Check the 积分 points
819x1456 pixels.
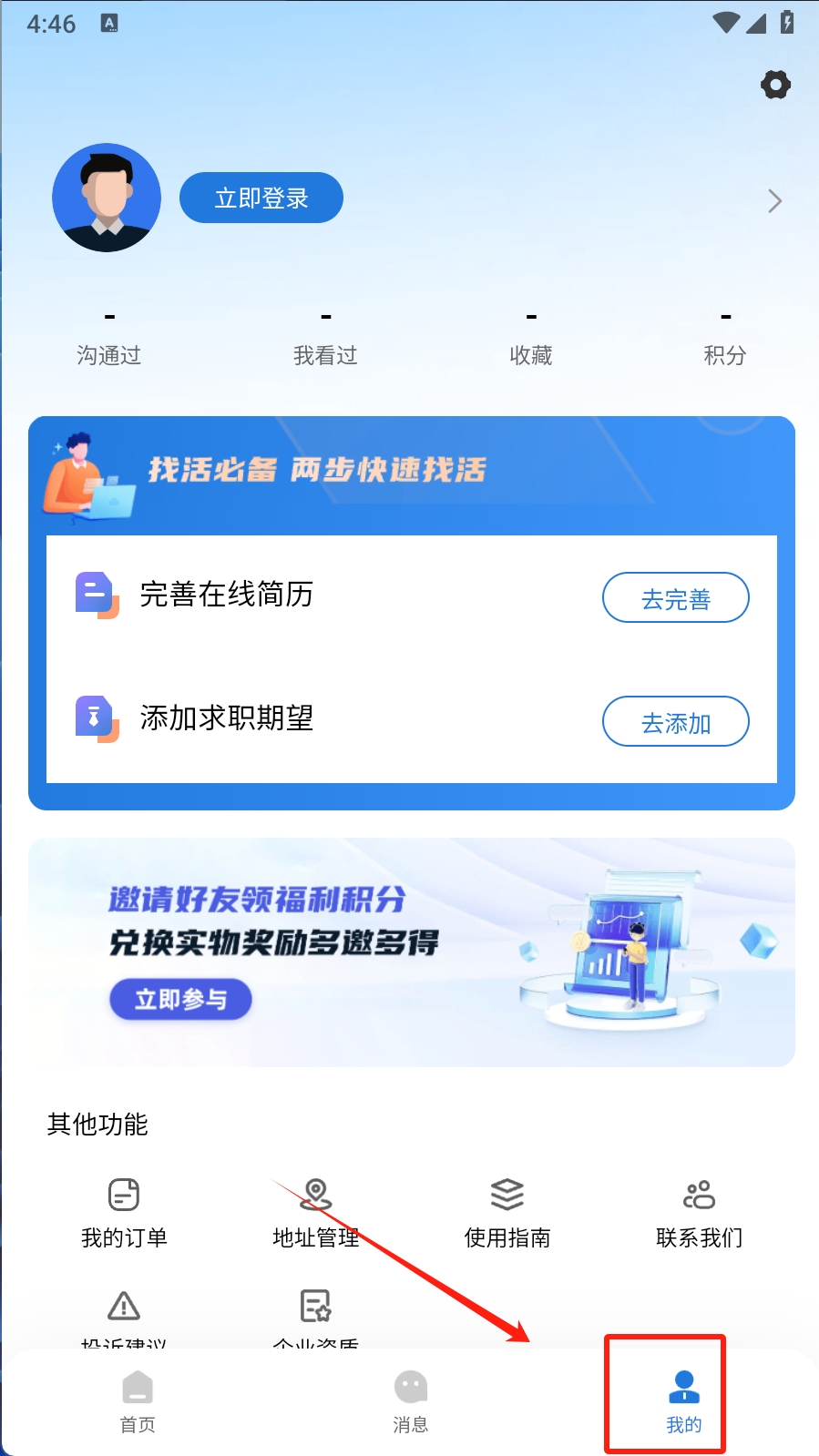point(725,339)
